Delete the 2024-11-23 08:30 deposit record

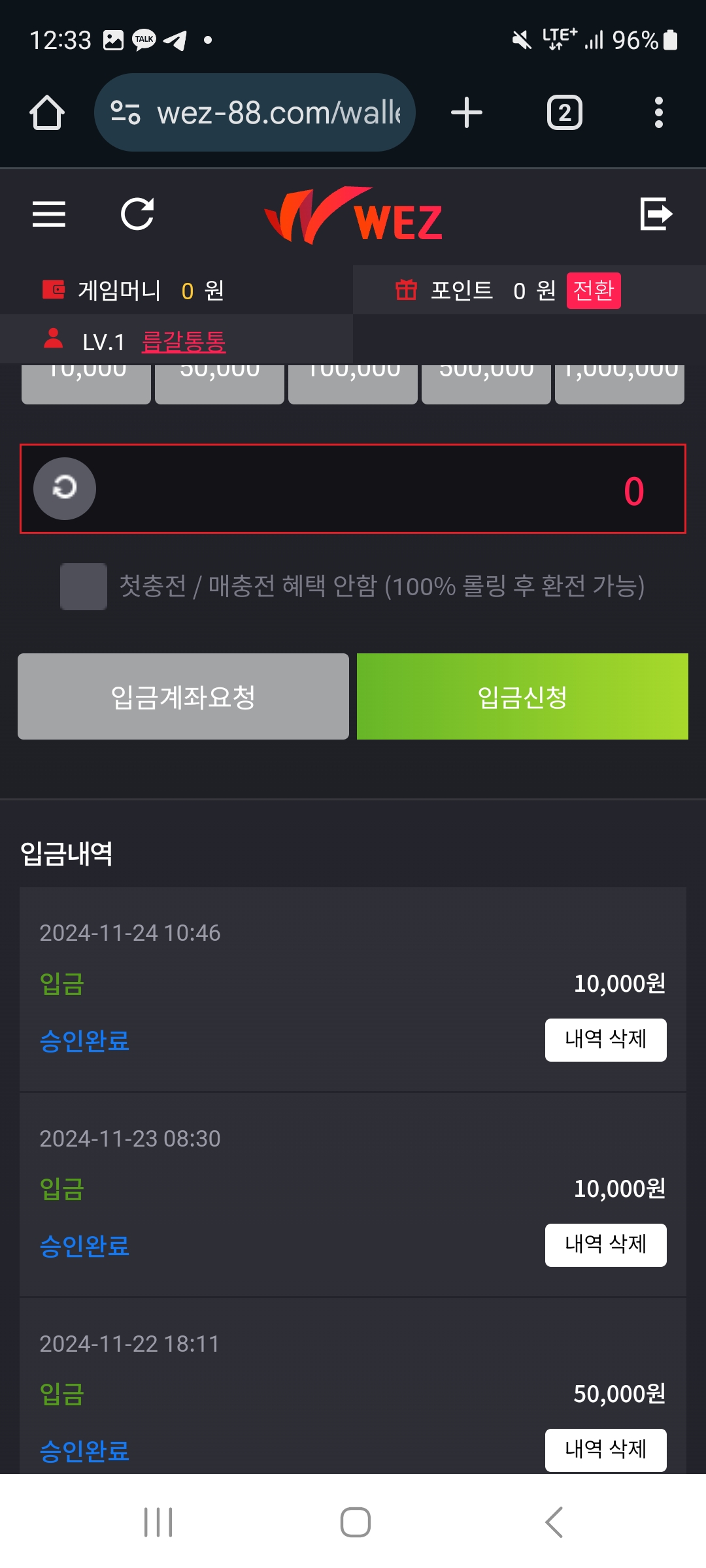pyautogui.click(x=605, y=1245)
